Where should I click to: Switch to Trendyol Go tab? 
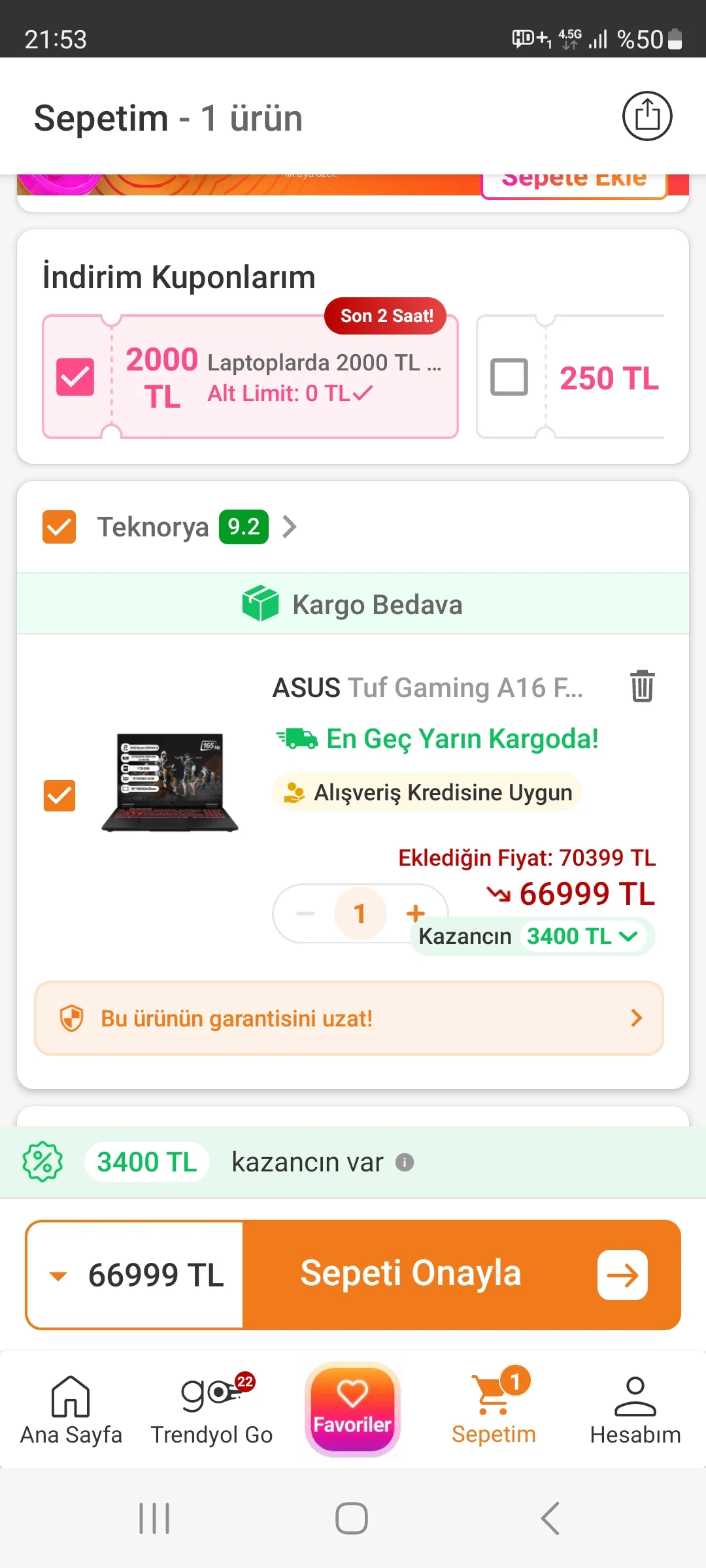coord(212,1409)
